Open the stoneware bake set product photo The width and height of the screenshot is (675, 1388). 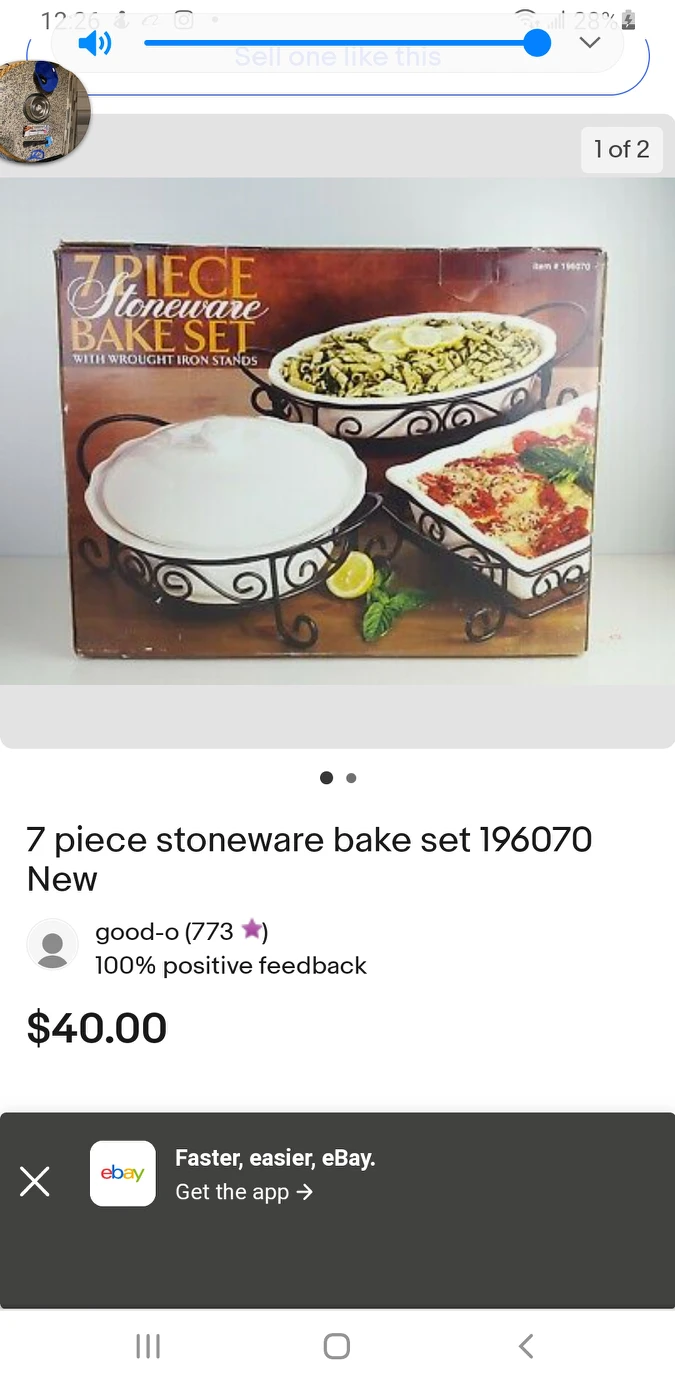point(337,430)
